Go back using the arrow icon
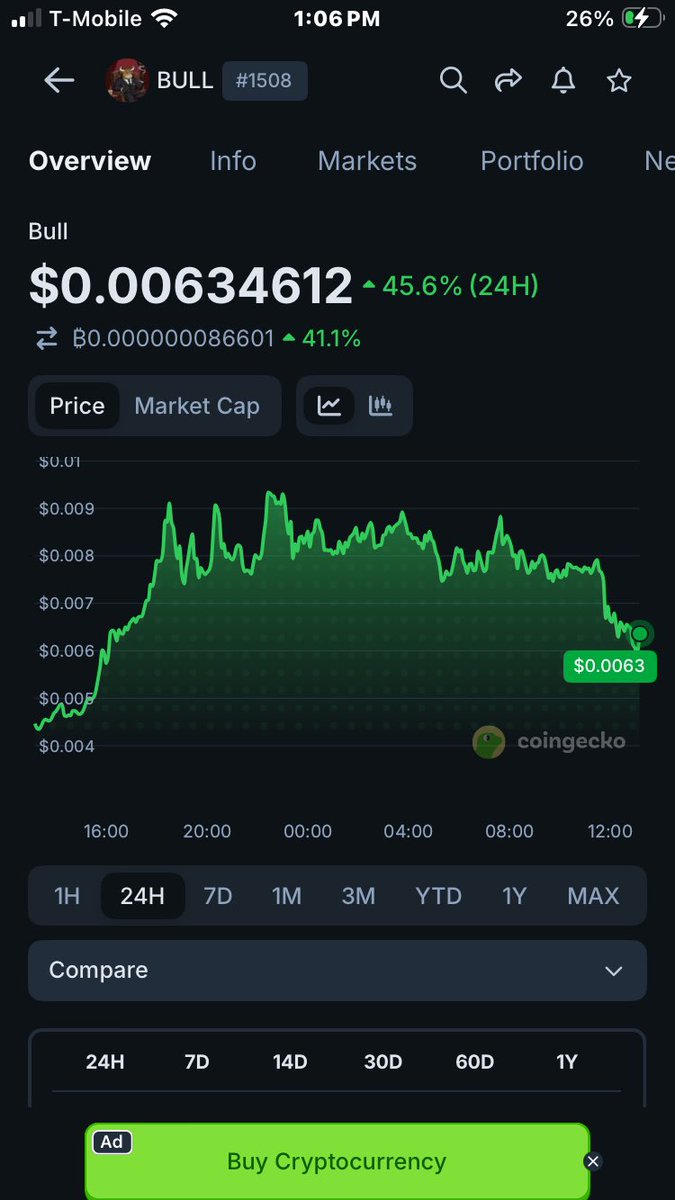 pos(59,81)
